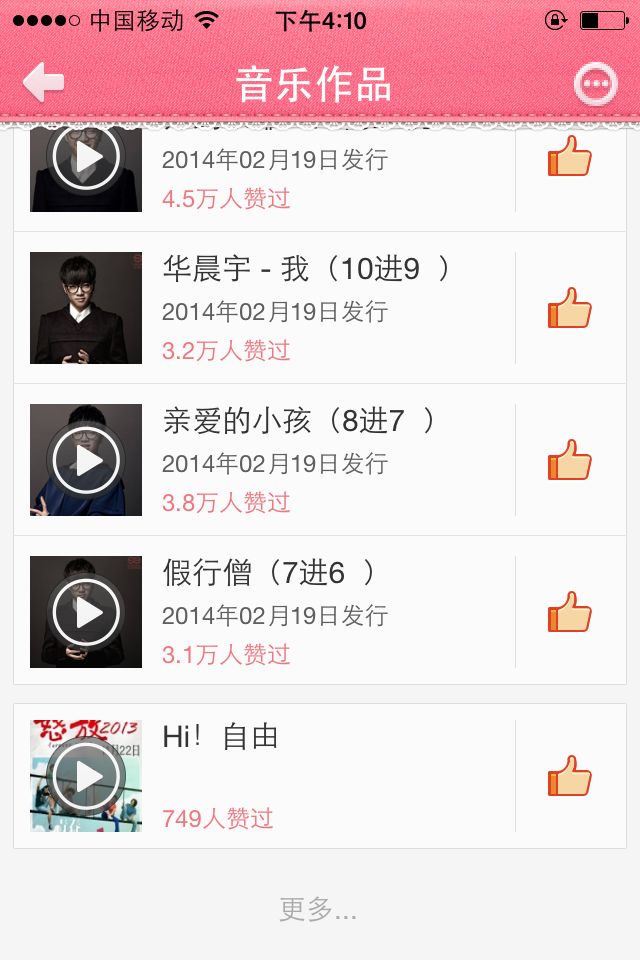Like the song 亲爱的小孩（8进7）

tap(570, 460)
